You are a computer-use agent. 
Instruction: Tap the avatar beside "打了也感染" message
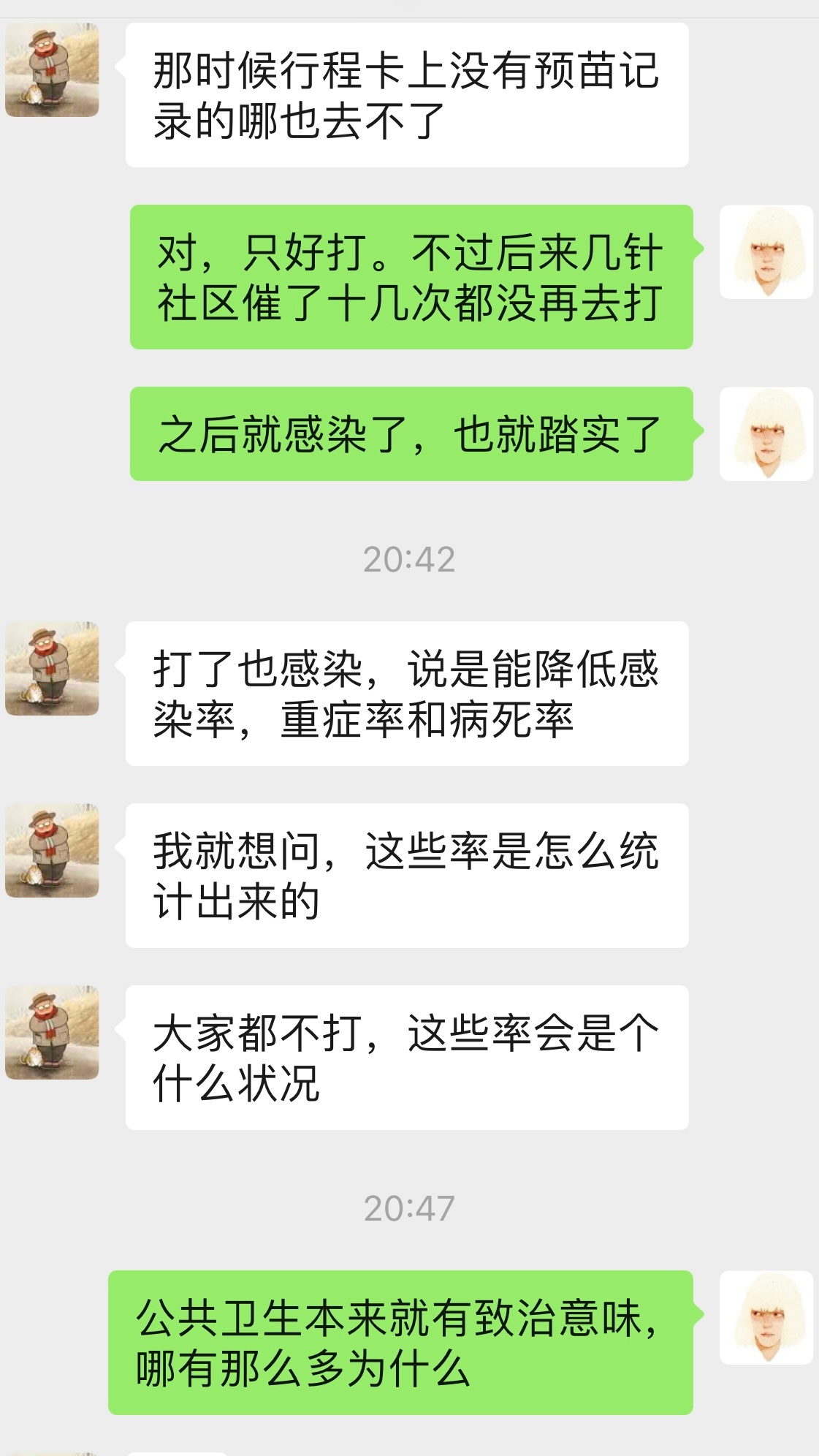52,669
